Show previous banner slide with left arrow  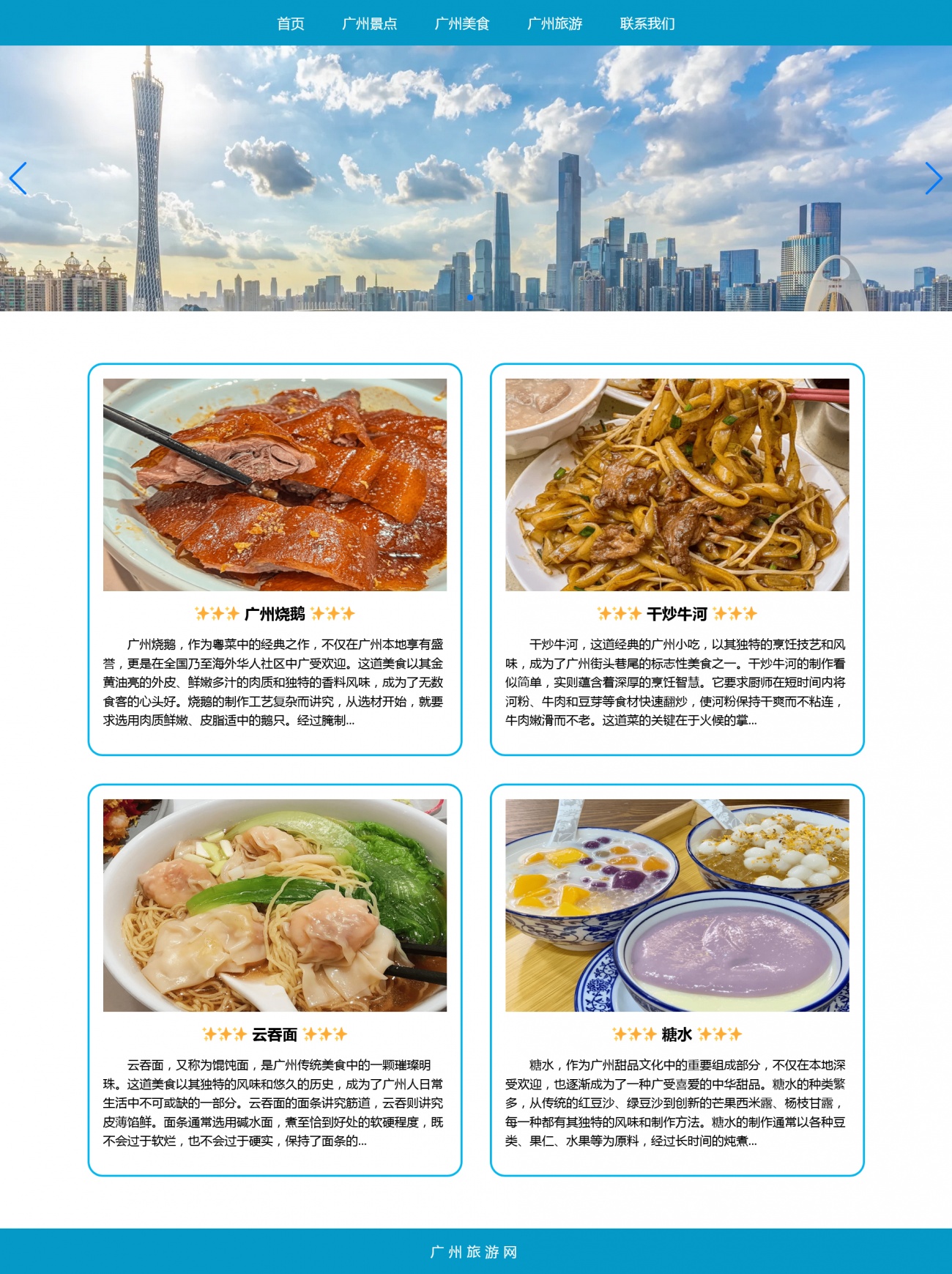click(x=18, y=179)
